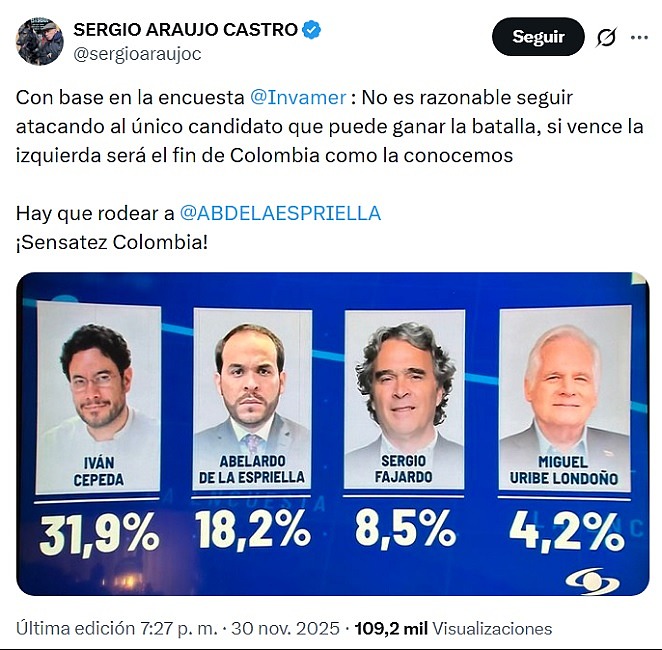
Task: Open the @Invamer mention link
Action: (298, 97)
